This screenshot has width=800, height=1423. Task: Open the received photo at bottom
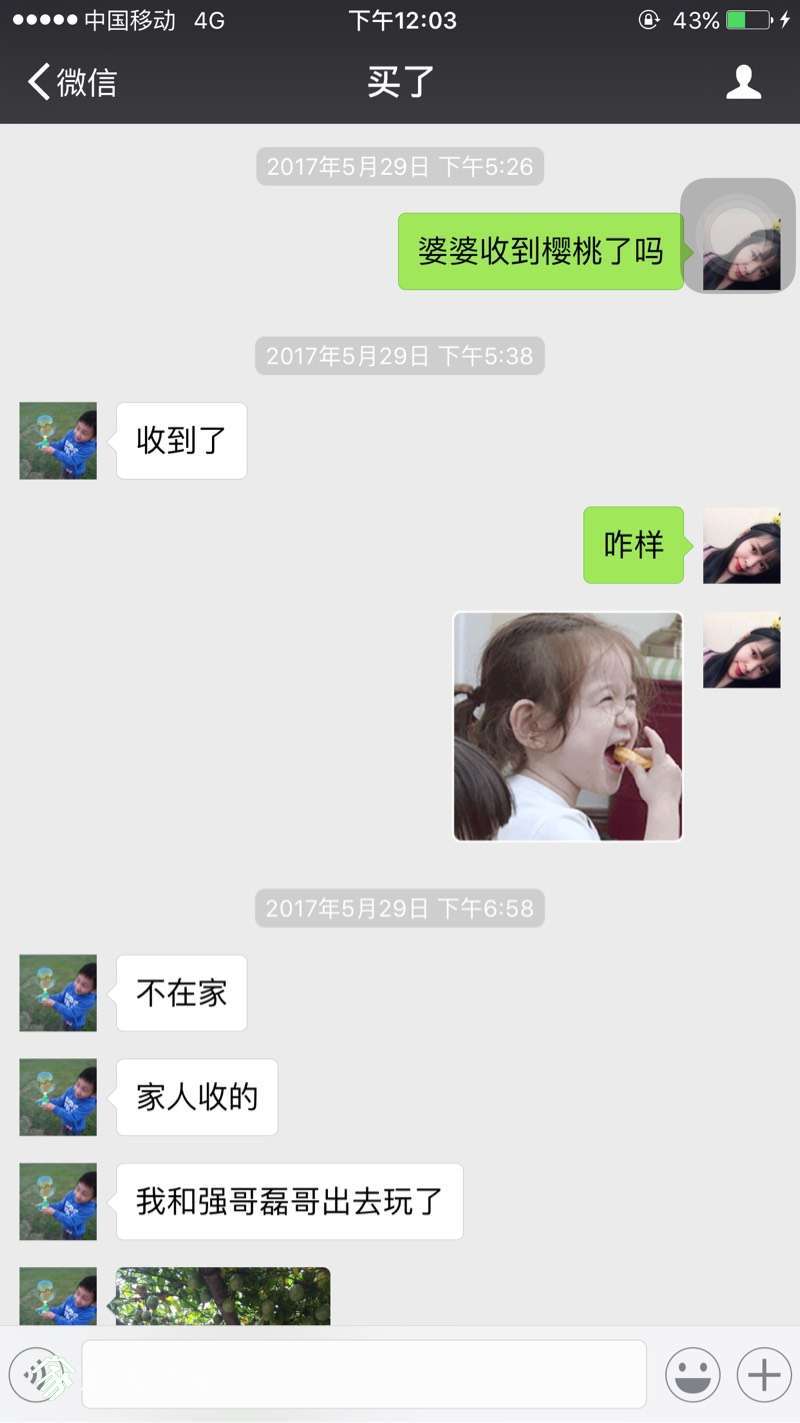(223, 1296)
